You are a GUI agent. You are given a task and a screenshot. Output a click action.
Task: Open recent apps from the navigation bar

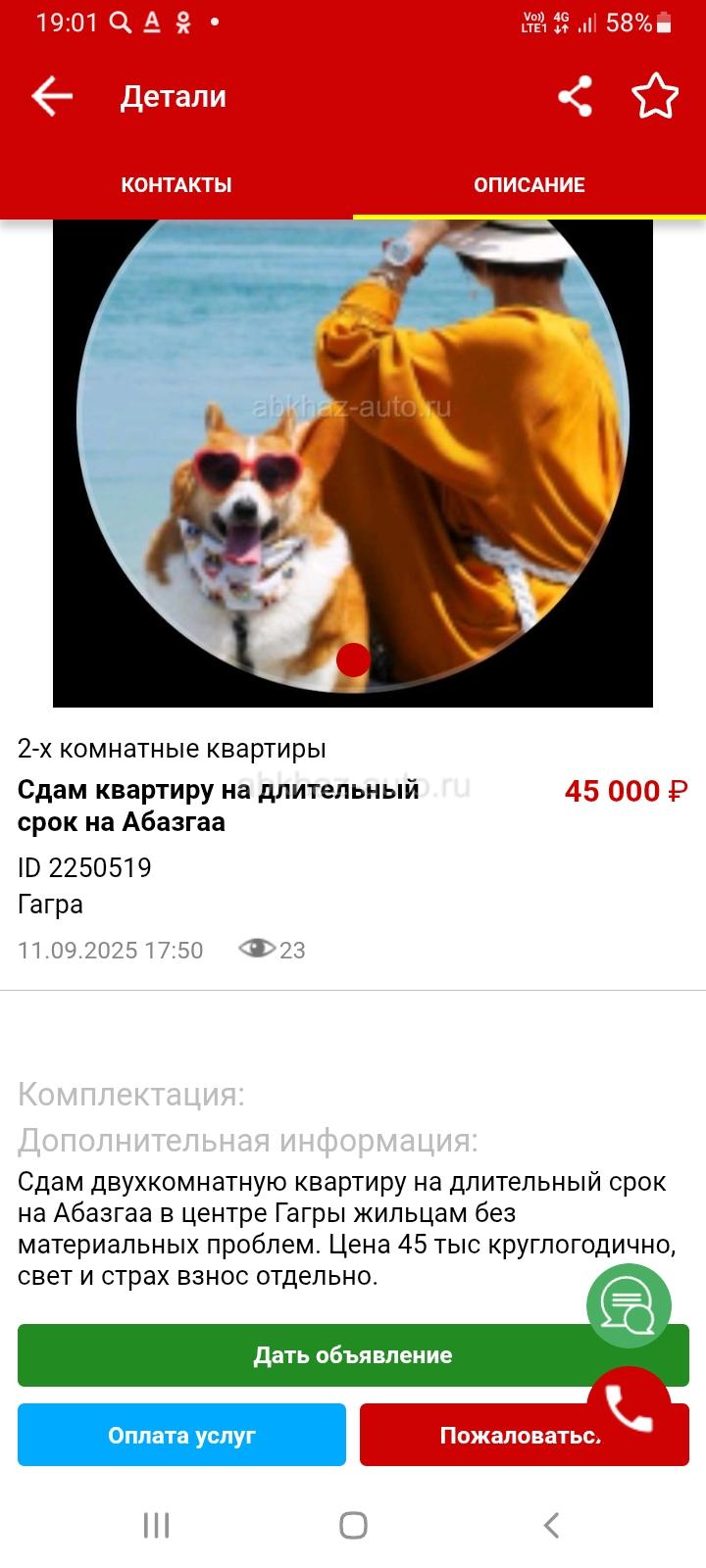tap(157, 1525)
